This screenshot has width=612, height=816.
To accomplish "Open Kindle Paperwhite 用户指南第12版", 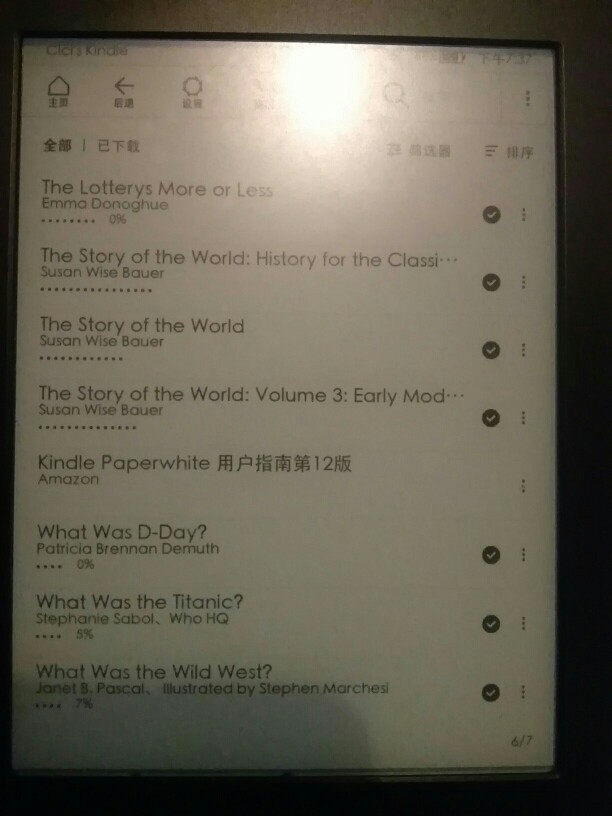I will point(195,463).
